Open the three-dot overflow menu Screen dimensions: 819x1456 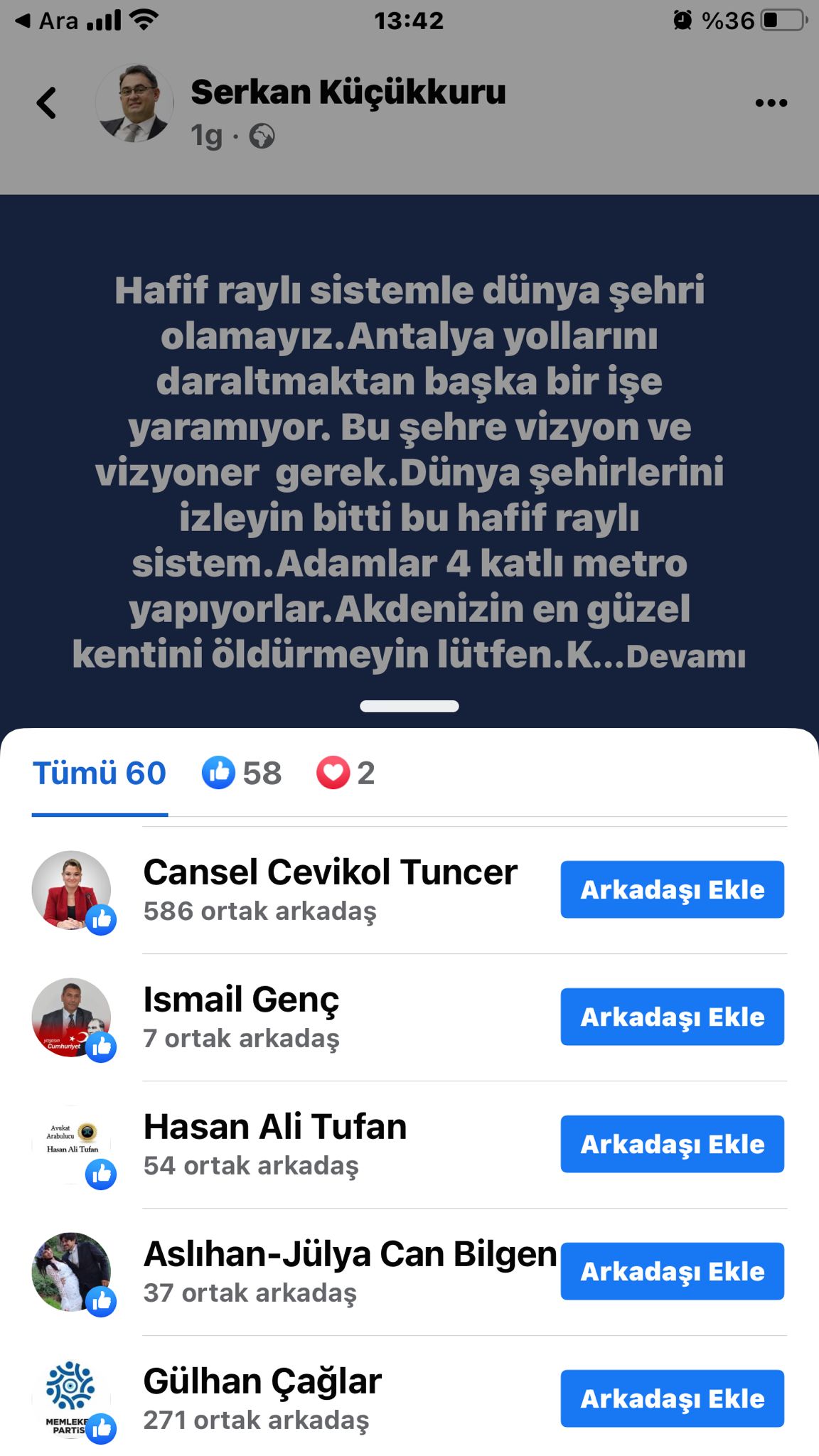(771, 103)
